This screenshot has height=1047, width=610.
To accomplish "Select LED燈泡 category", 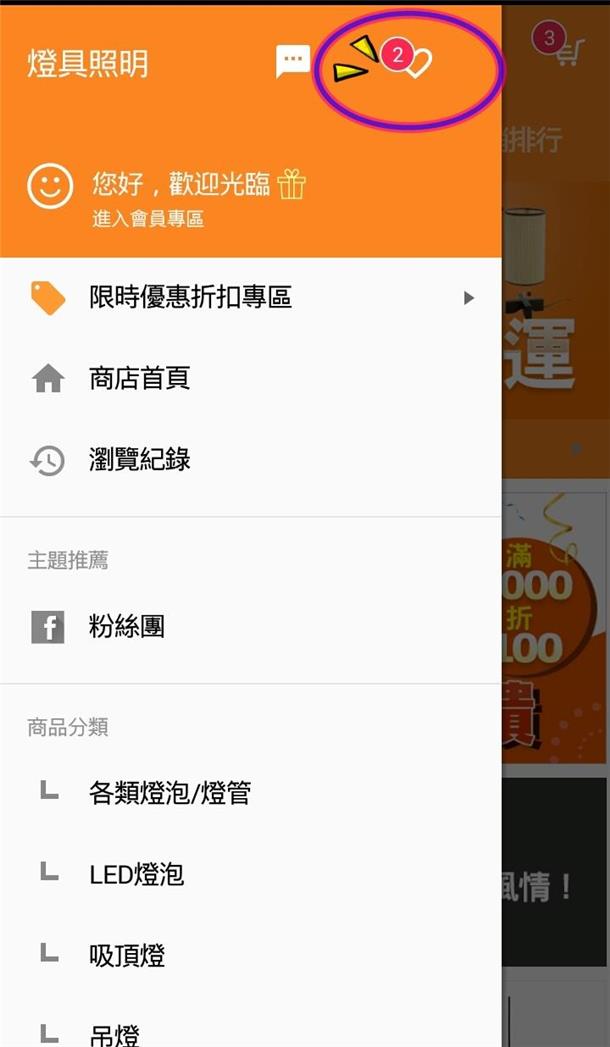I will (x=136, y=875).
